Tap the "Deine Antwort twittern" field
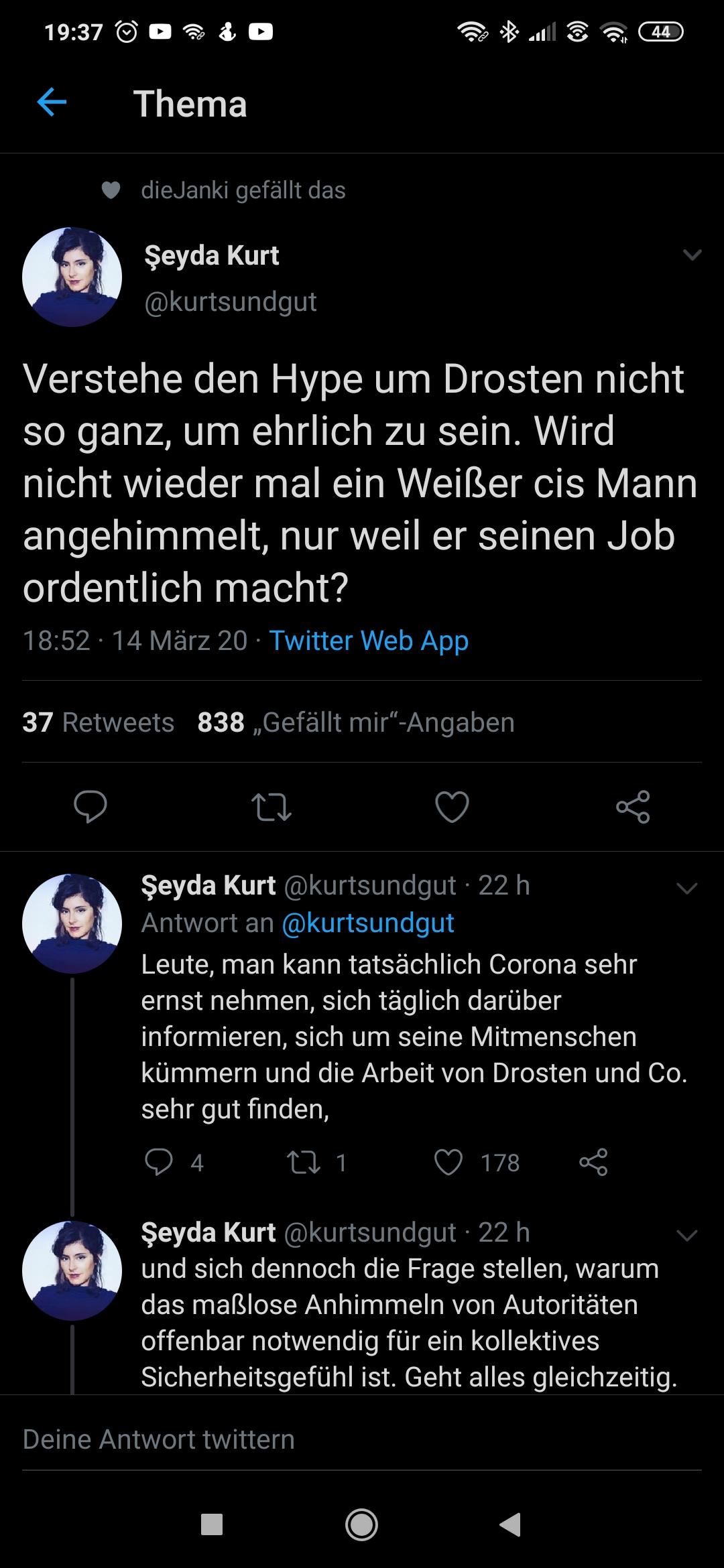Screen dimensions: 724x1568 (362, 1439)
